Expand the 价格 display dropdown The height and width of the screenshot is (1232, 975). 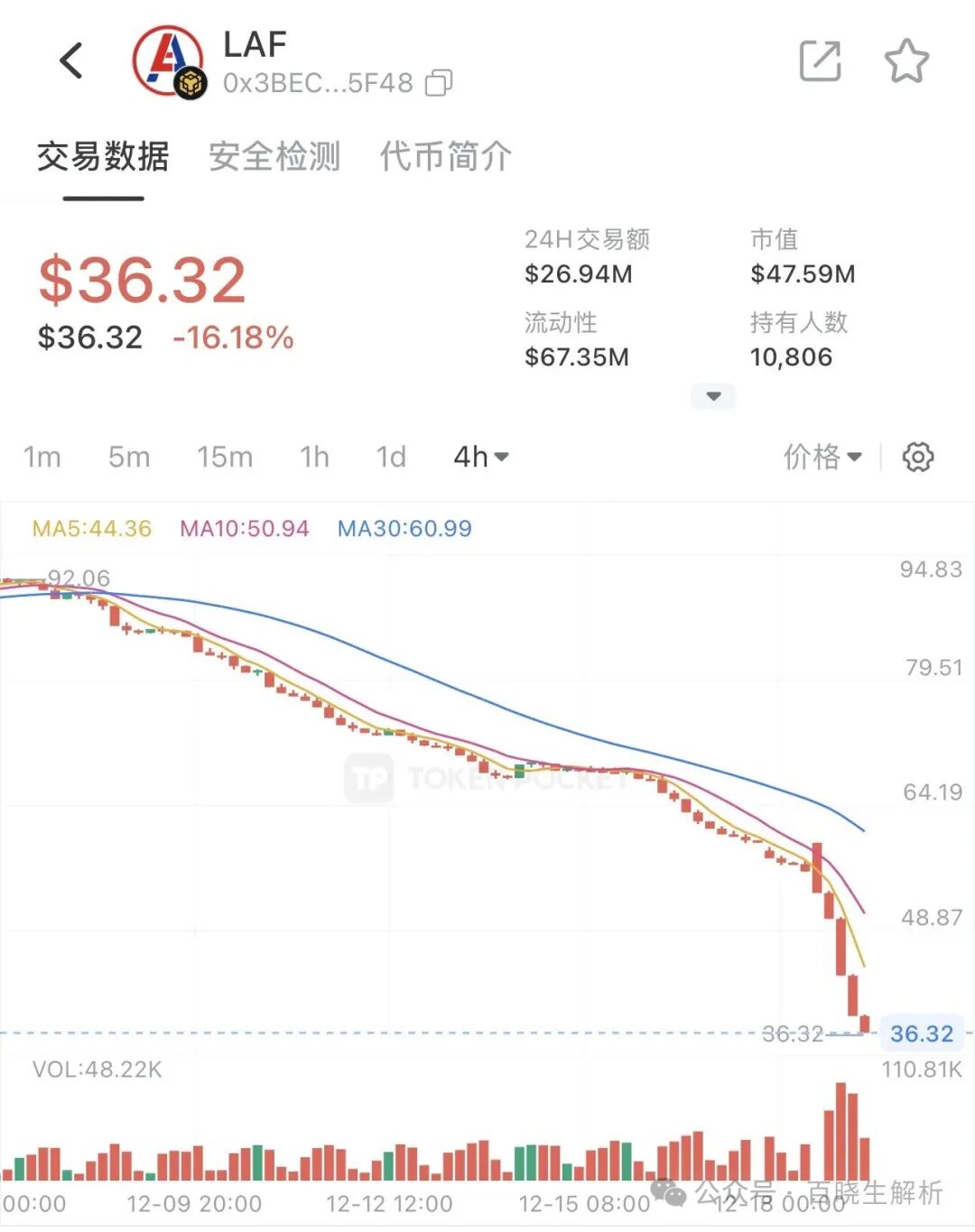[820, 457]
